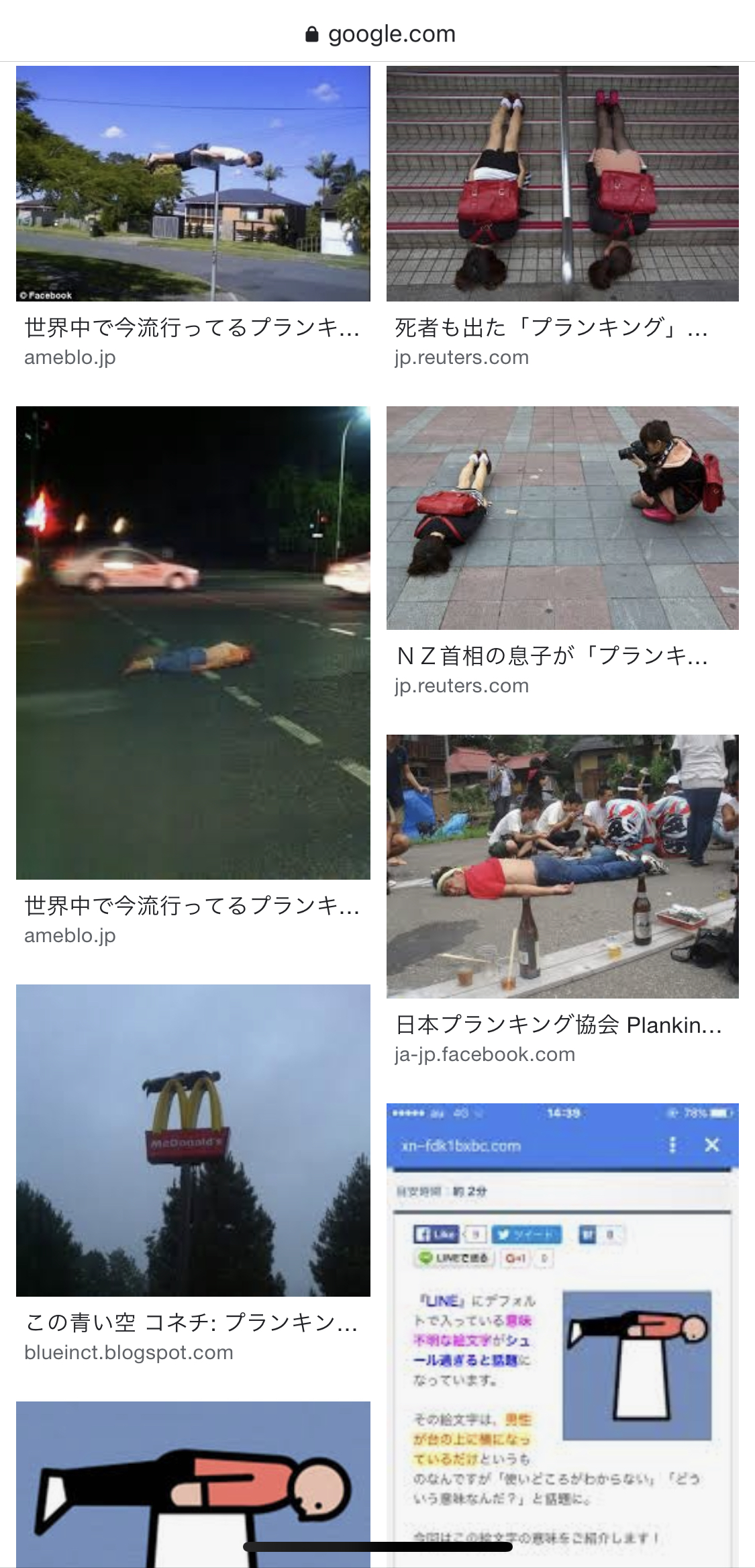Tap the google.com address bar
Viewport: 755px width, 1568px height.
(379, 34)
